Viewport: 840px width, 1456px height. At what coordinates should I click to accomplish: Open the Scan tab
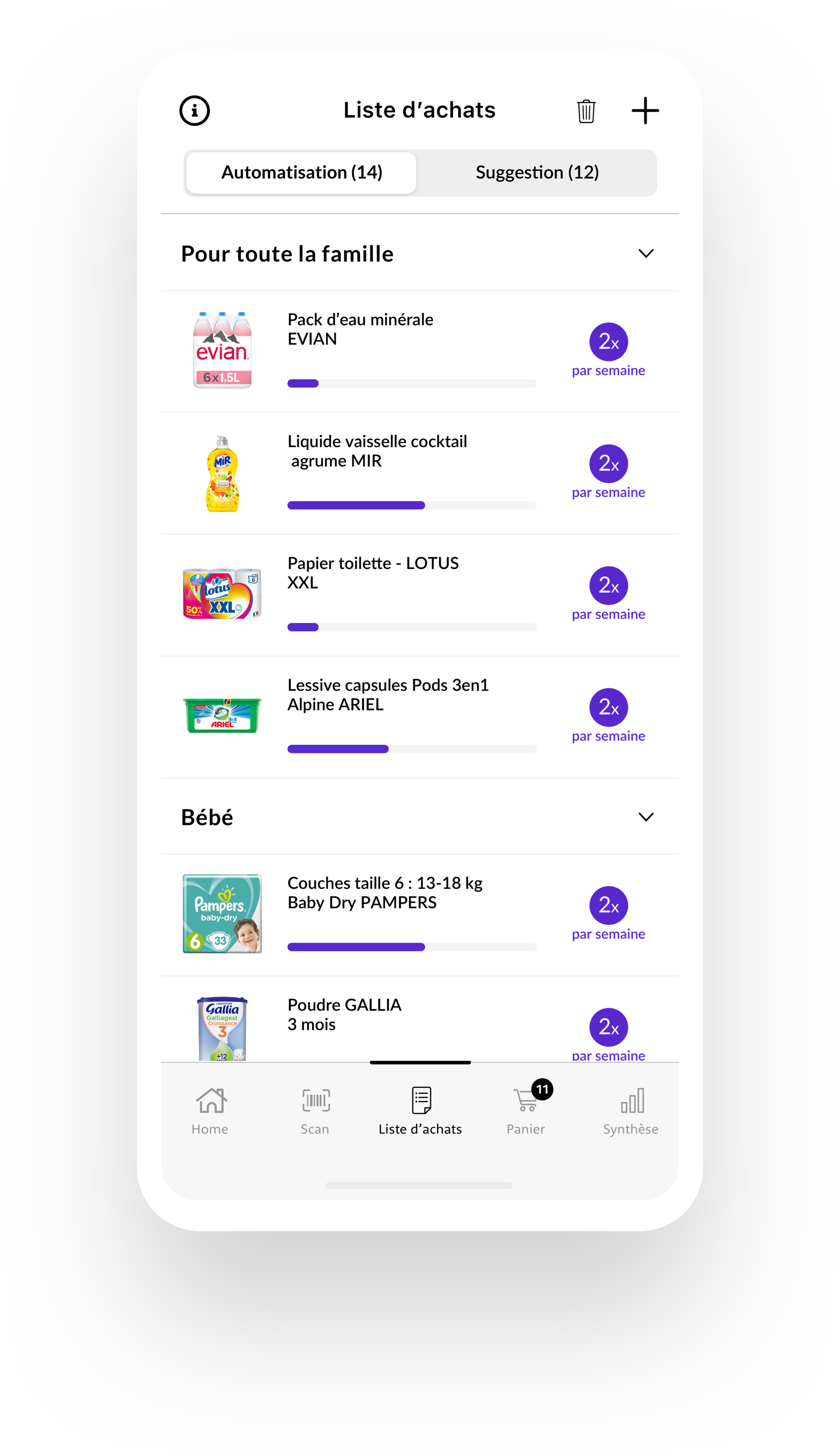click(x=315, y=1112)
